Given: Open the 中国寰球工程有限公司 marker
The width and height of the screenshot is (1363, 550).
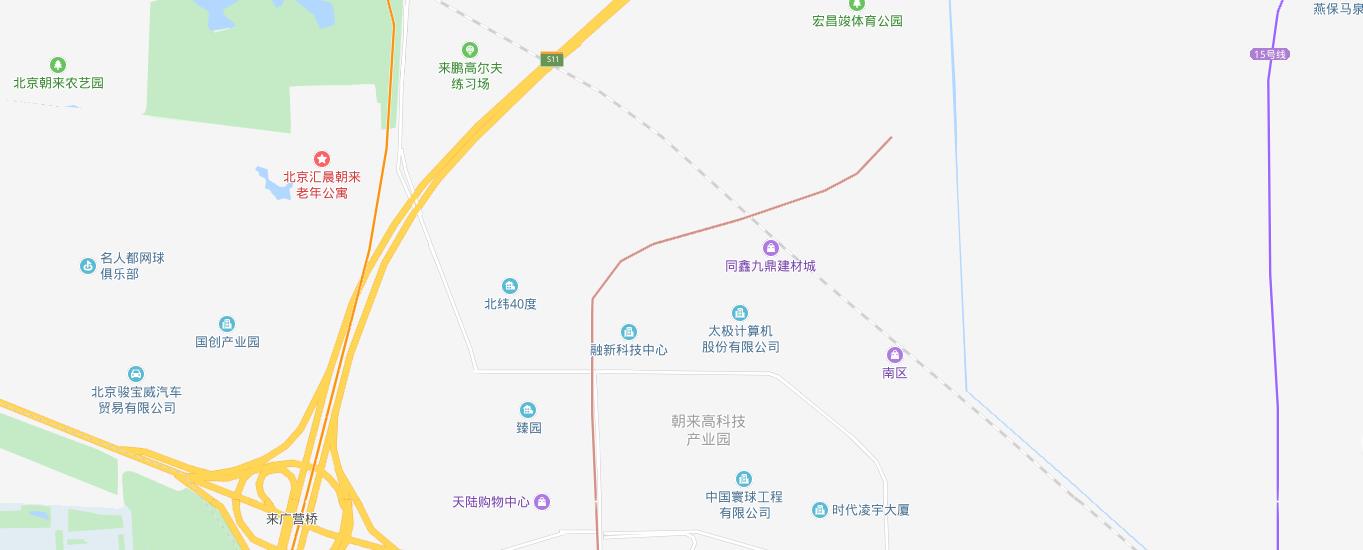Looking at the screenshot, I should coord(743,479).
